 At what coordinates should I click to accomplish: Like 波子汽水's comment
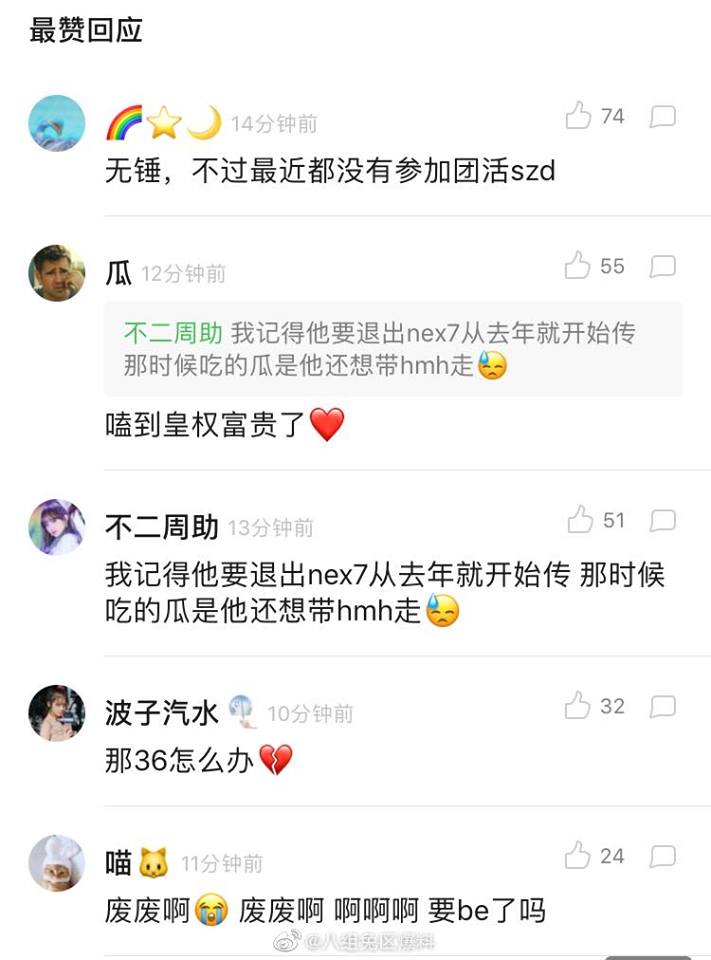click(x=578, y=706)
